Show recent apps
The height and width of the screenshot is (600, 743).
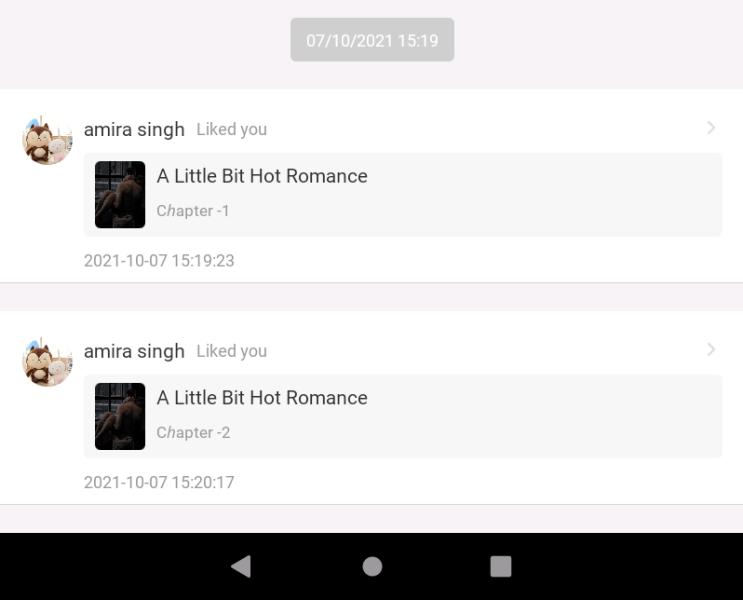[x=501, y=566]
